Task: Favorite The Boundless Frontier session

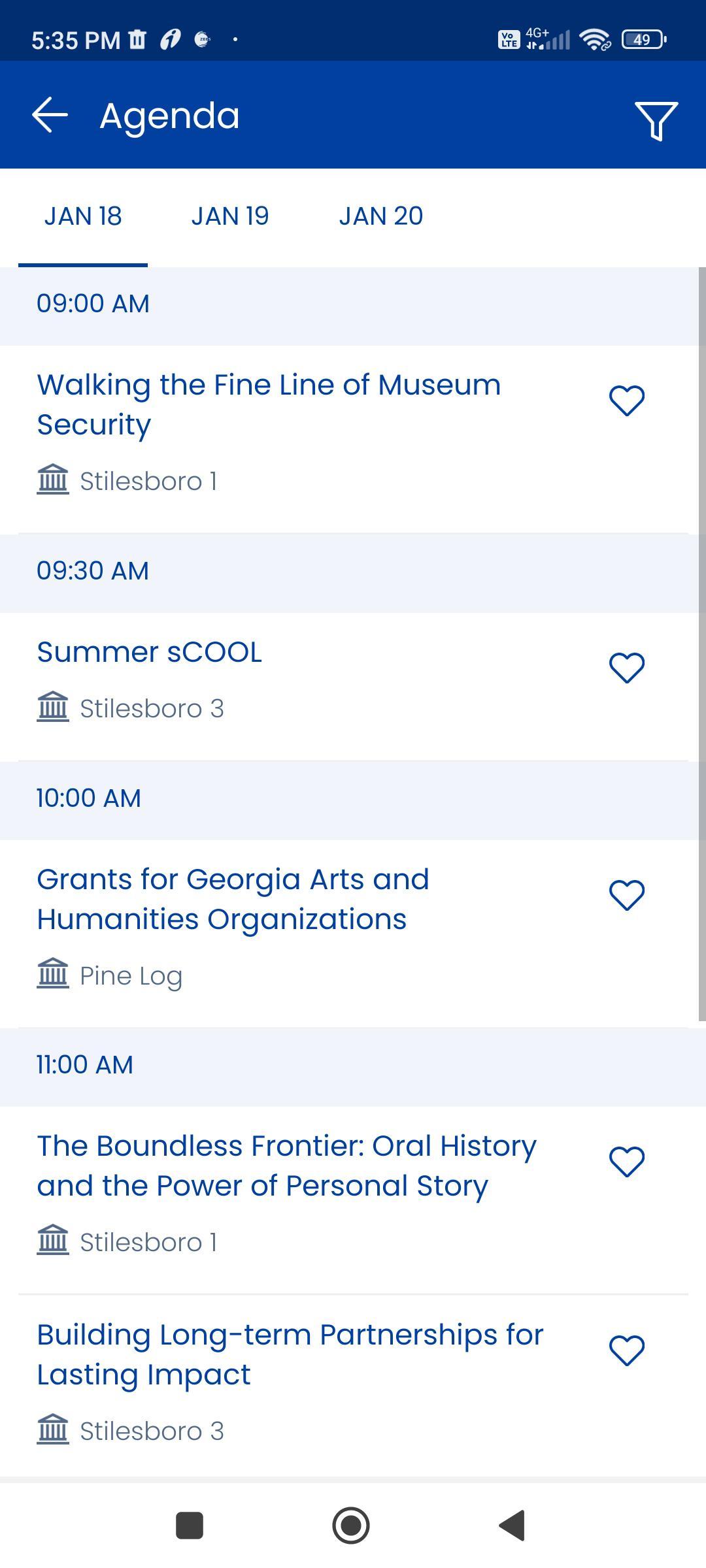Action: (627, 1162)
